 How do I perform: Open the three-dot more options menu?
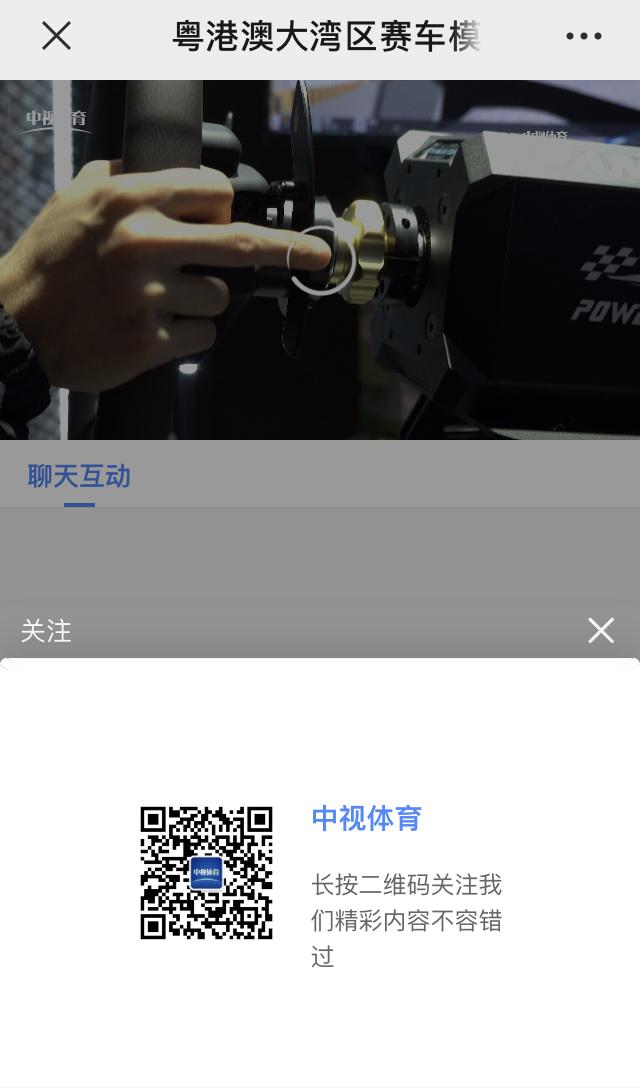pos(583,36)
